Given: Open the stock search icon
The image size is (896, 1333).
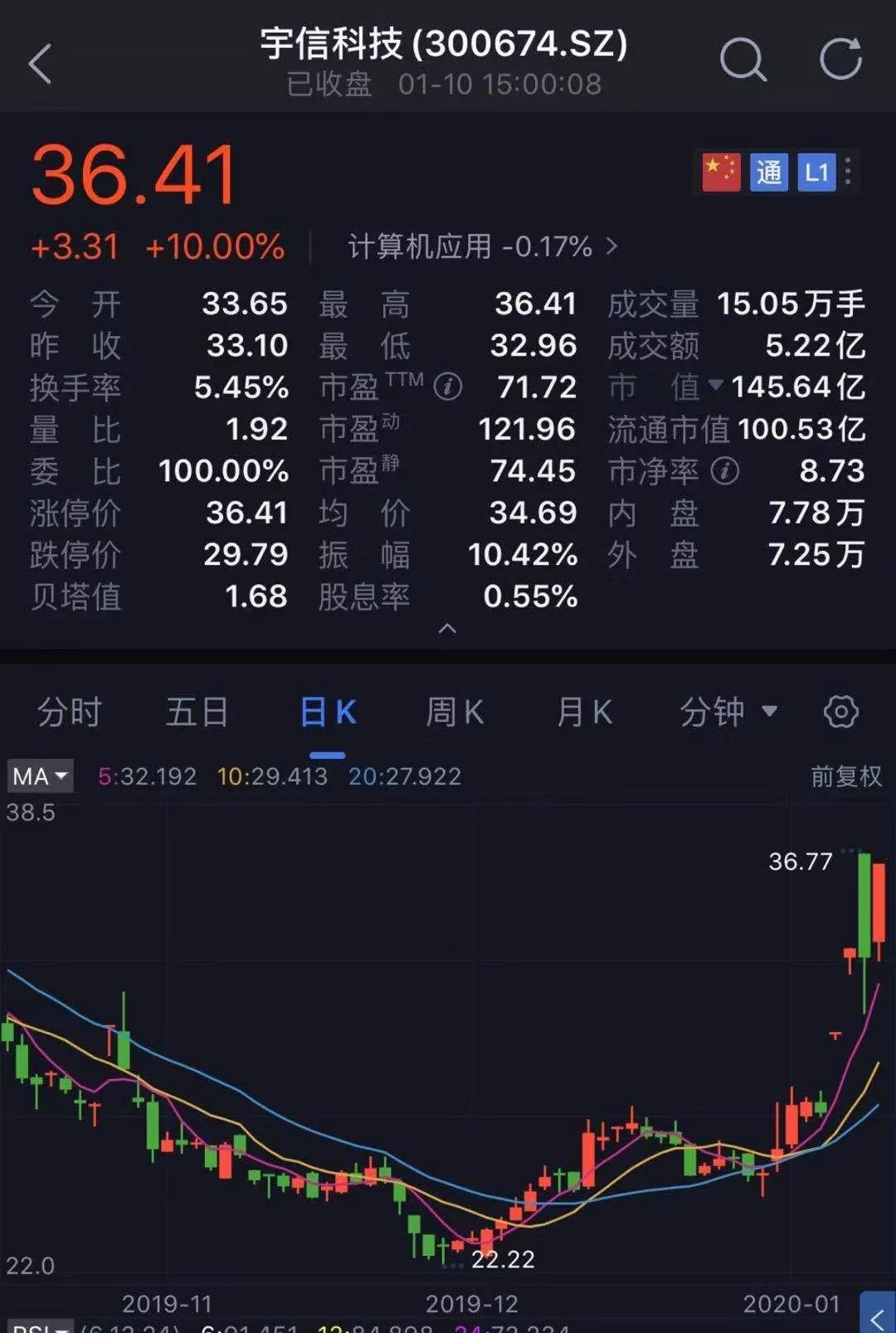Looking at the screenshot, I should pos(742,60).
